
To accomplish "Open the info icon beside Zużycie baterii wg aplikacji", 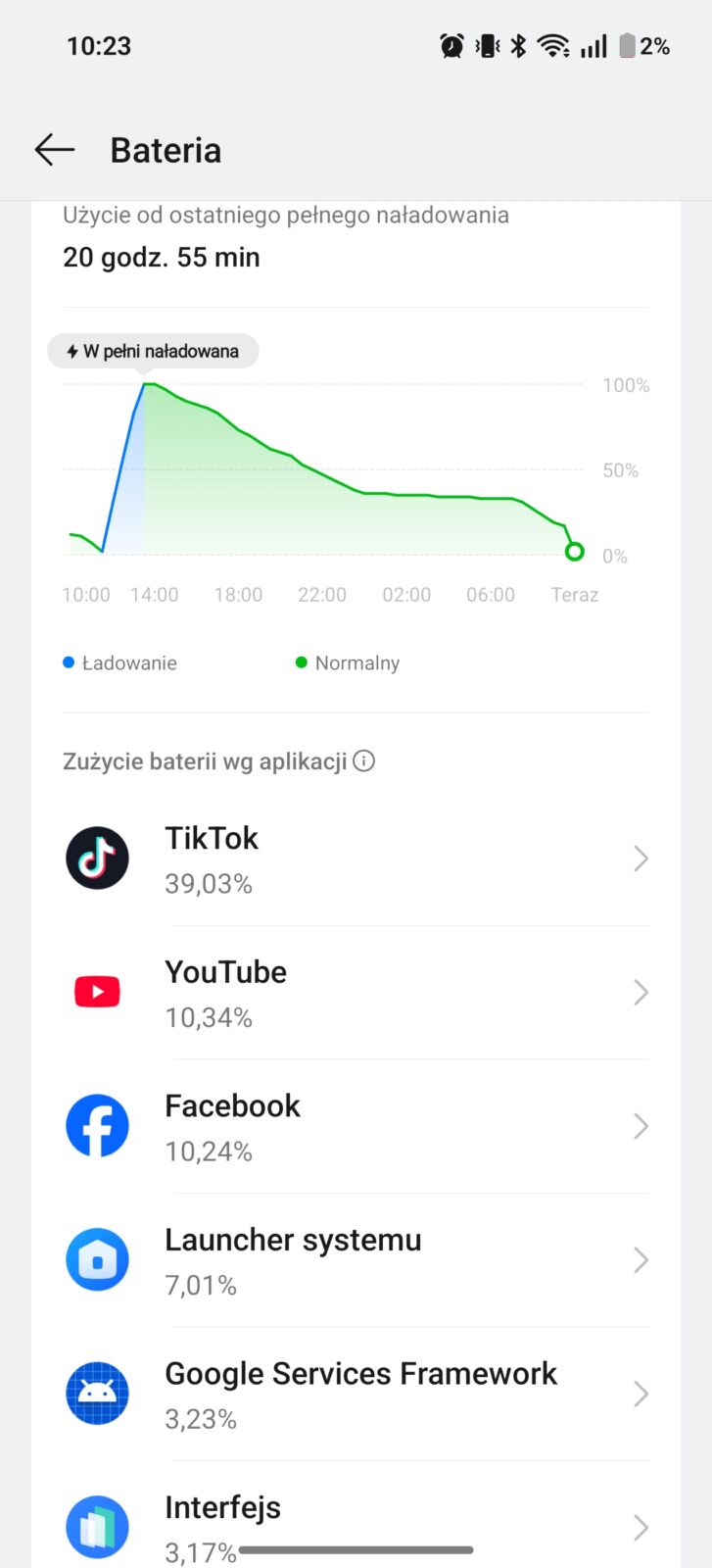I will pos(364,760).
